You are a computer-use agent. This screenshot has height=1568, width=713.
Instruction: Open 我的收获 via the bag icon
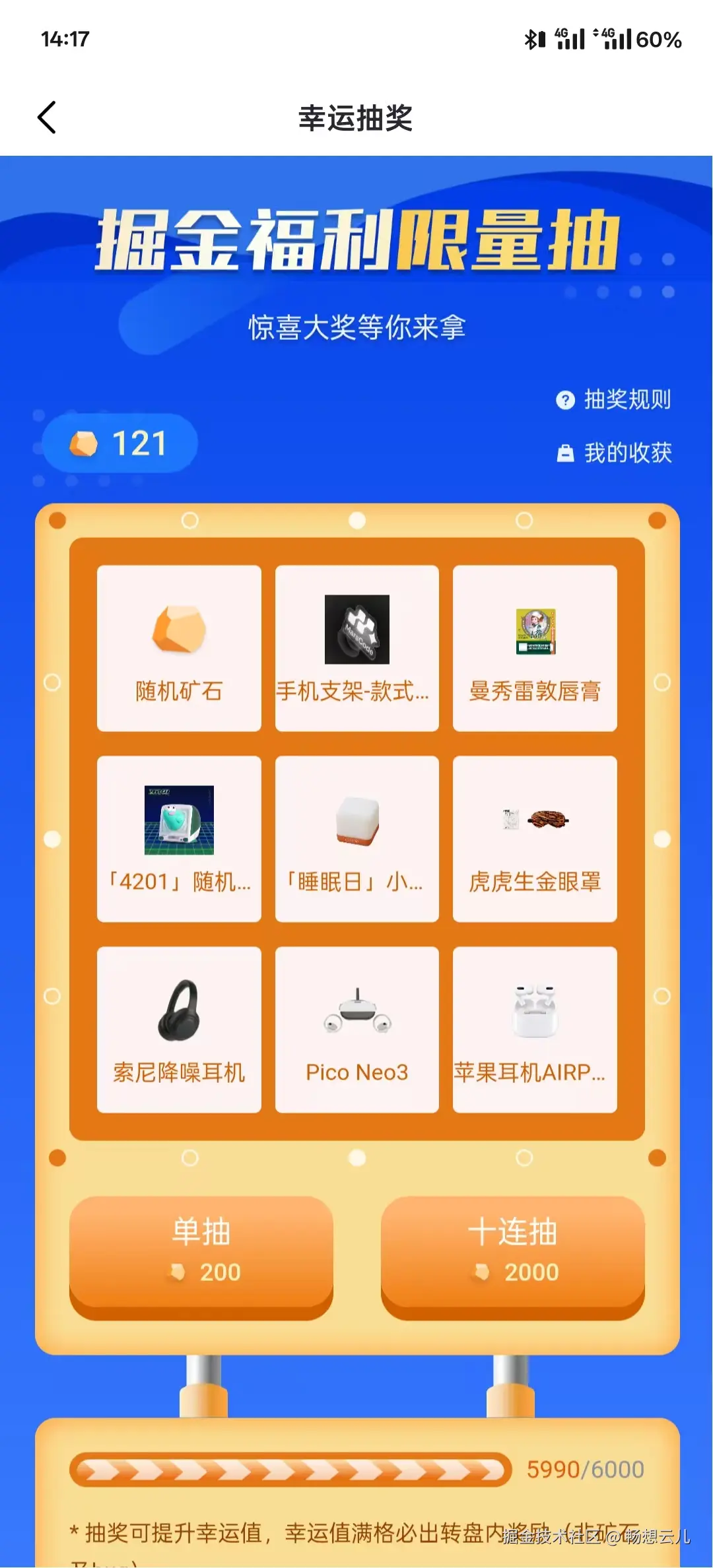566,452
